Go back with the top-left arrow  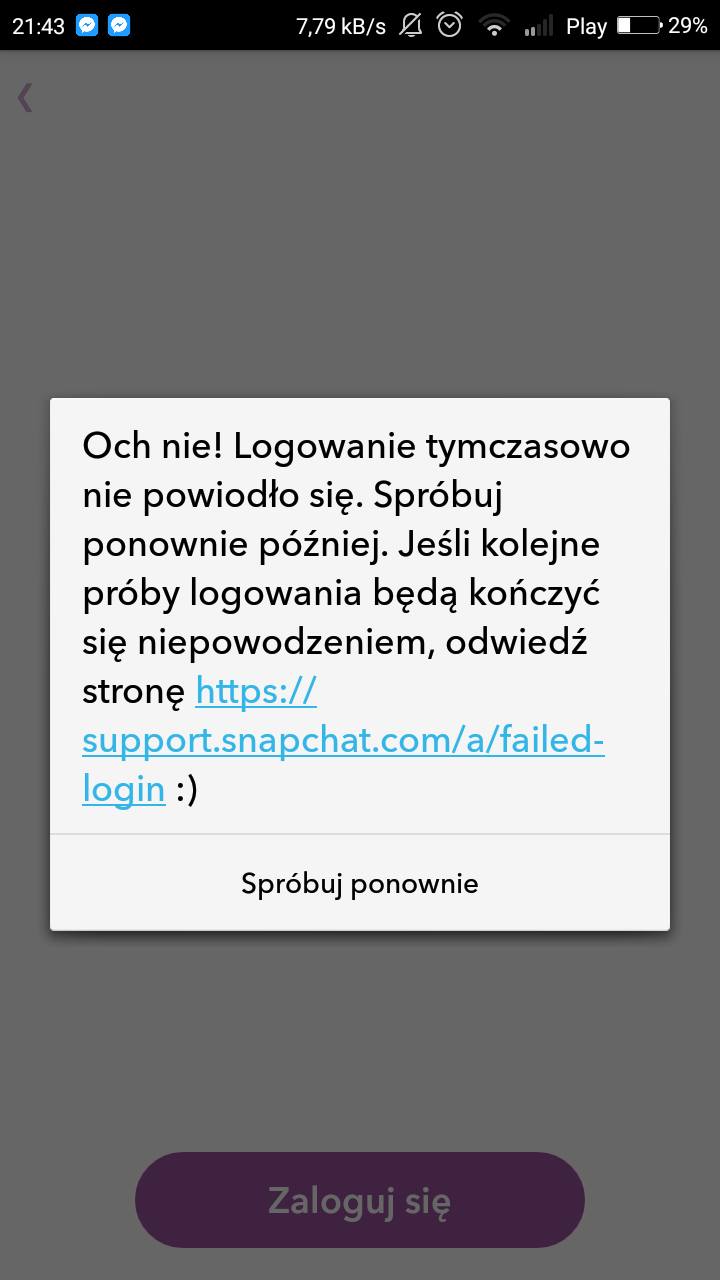tap(25, 98)
